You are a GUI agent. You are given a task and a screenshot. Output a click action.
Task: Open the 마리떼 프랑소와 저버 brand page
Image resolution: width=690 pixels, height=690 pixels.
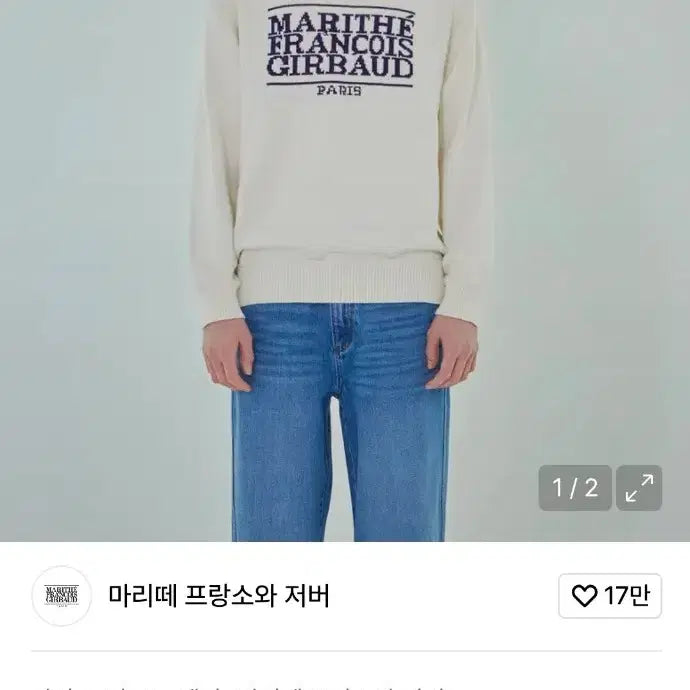219,596
